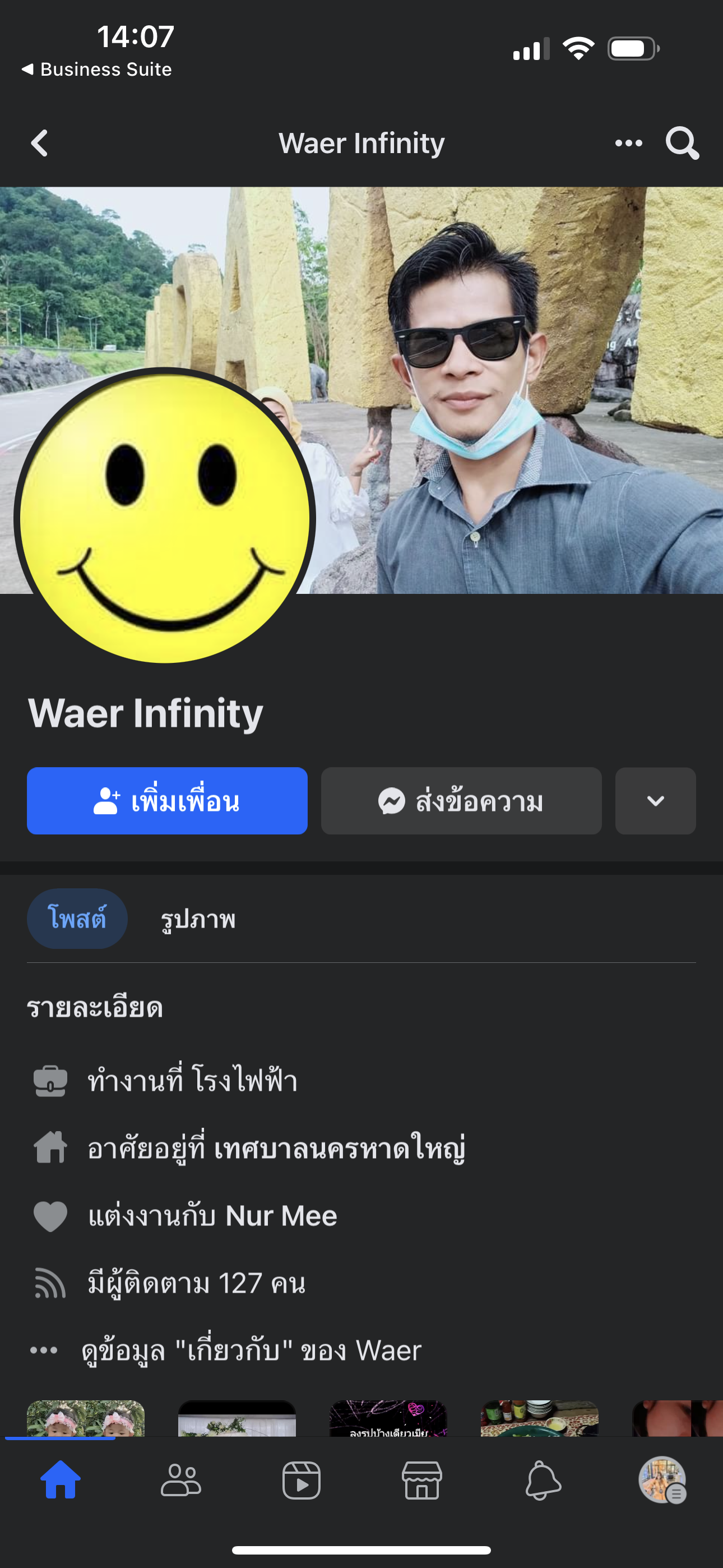
Task: Switch to the รูปภาพ tab
Action: pyautogui.click(x=198, y=919)
